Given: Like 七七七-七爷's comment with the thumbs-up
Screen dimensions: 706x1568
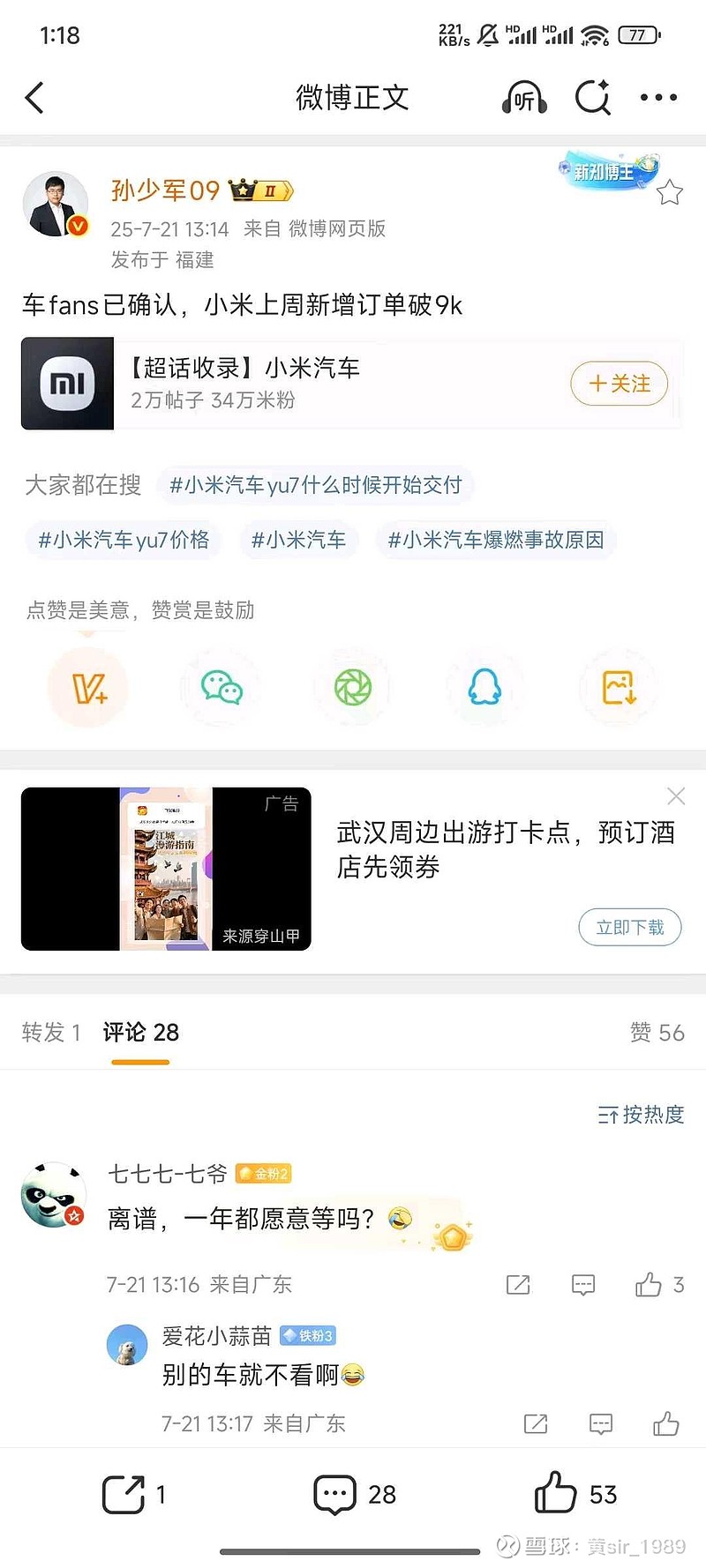Looking at the screenshot, I should point(650,1285).
